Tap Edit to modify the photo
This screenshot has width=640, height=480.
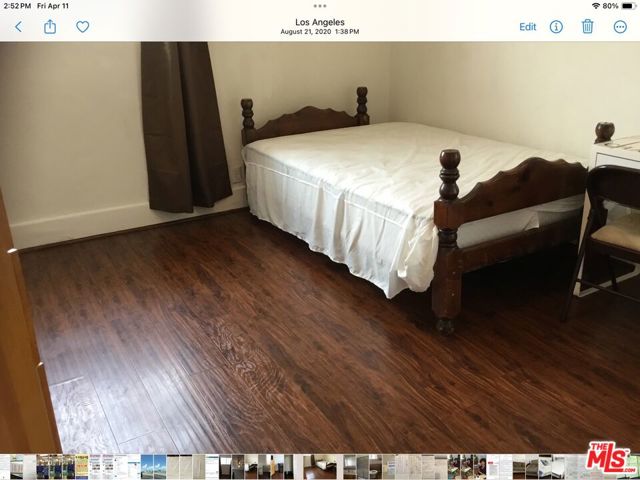pos(527,27)
